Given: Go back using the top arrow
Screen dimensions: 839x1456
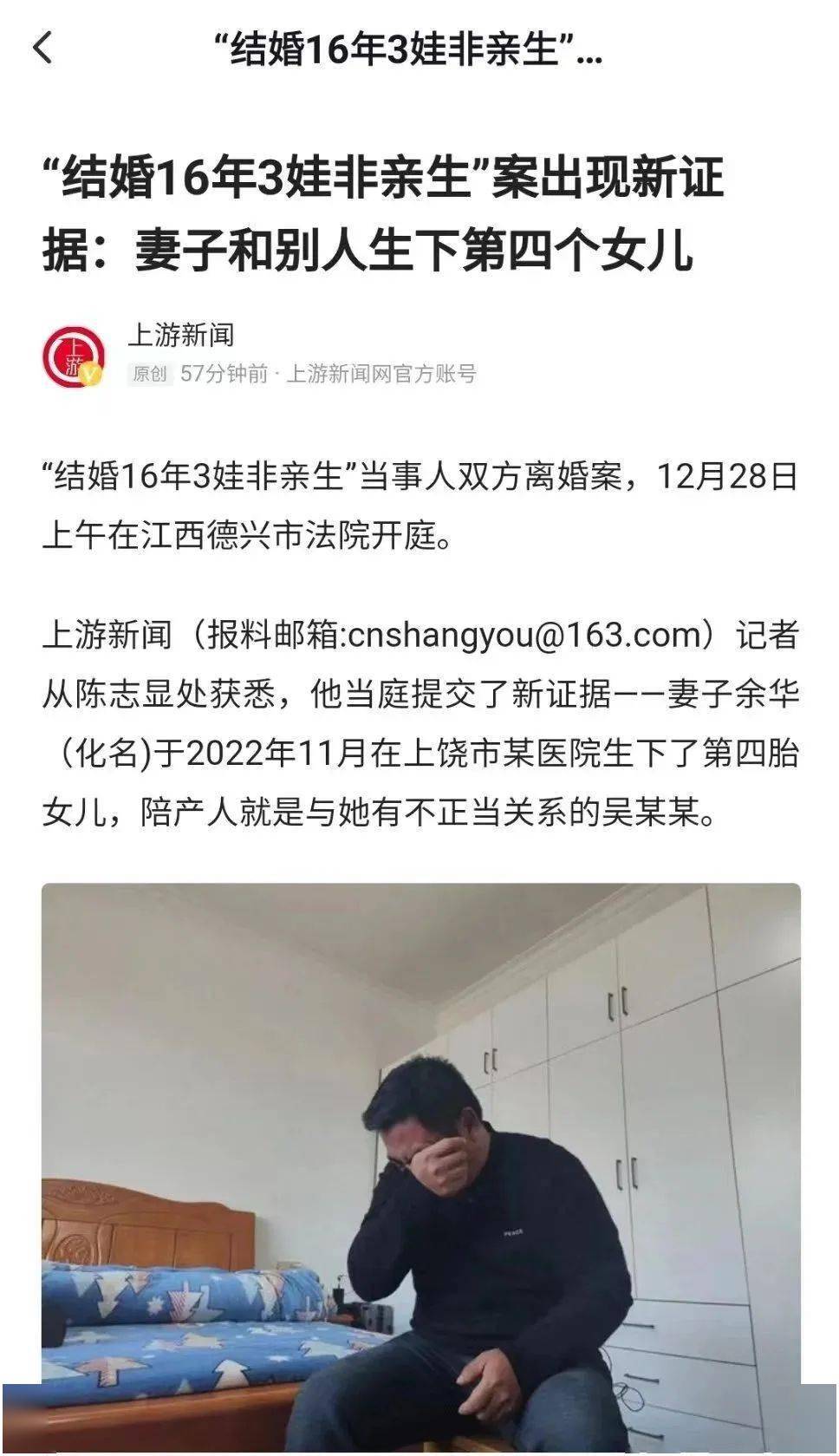Looking at the screenshot, I should [x=43, y=48].
